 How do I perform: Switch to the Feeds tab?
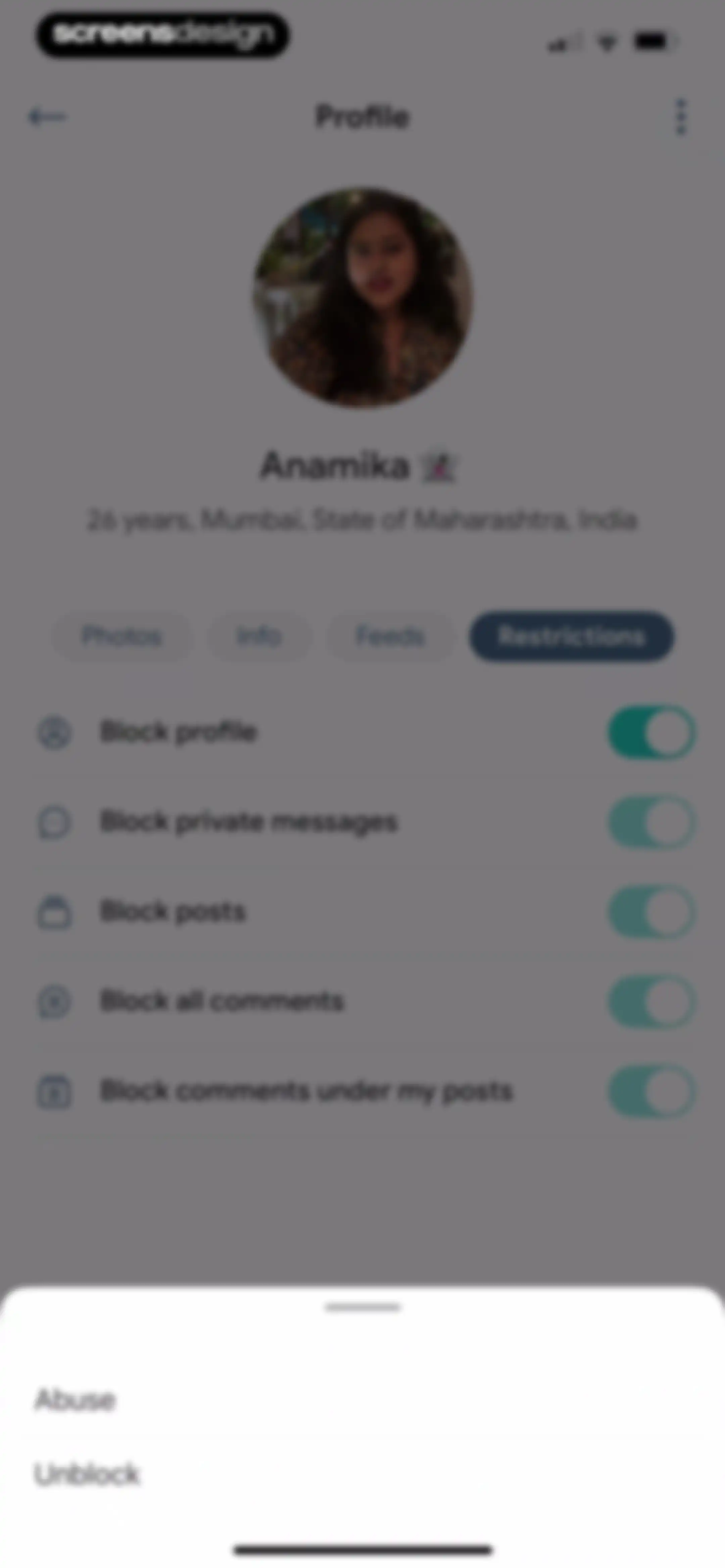[x=390, y=636]
